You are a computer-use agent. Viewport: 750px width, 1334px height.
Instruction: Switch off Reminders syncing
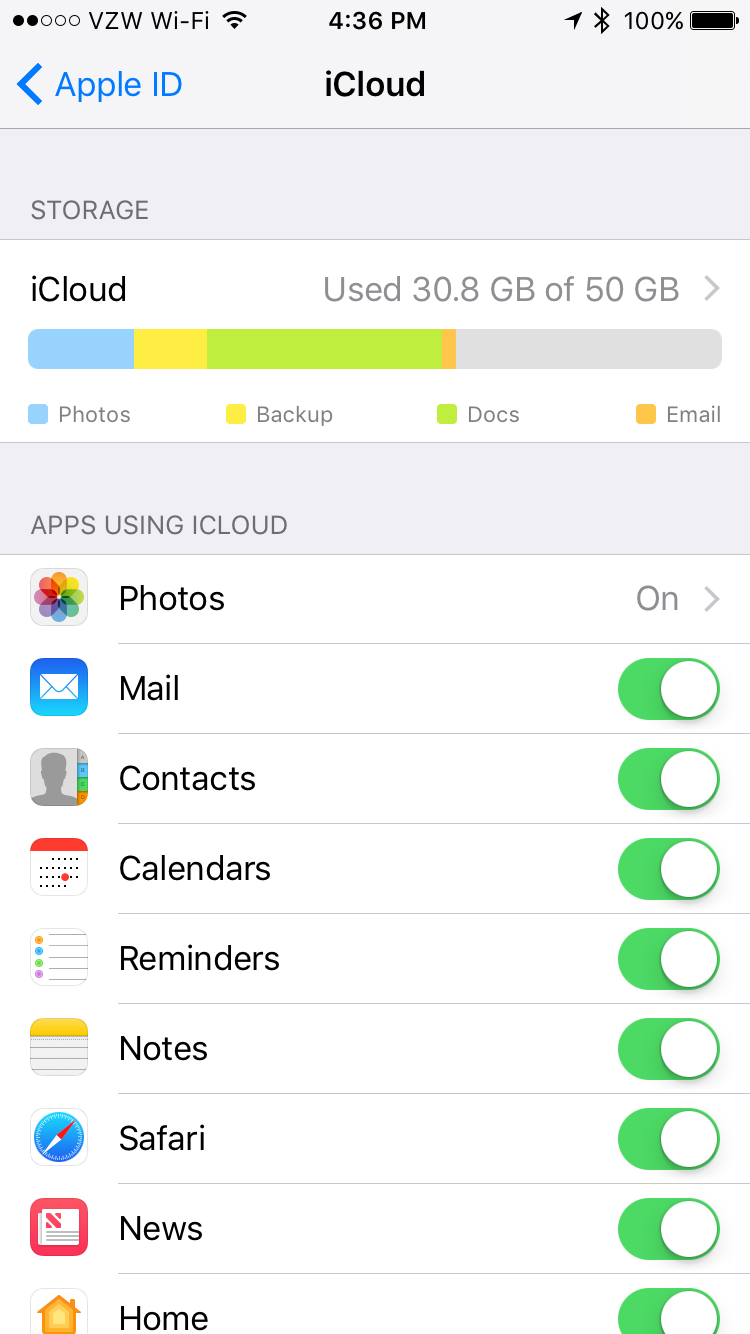pyautogui.click(x=668, y=959)
